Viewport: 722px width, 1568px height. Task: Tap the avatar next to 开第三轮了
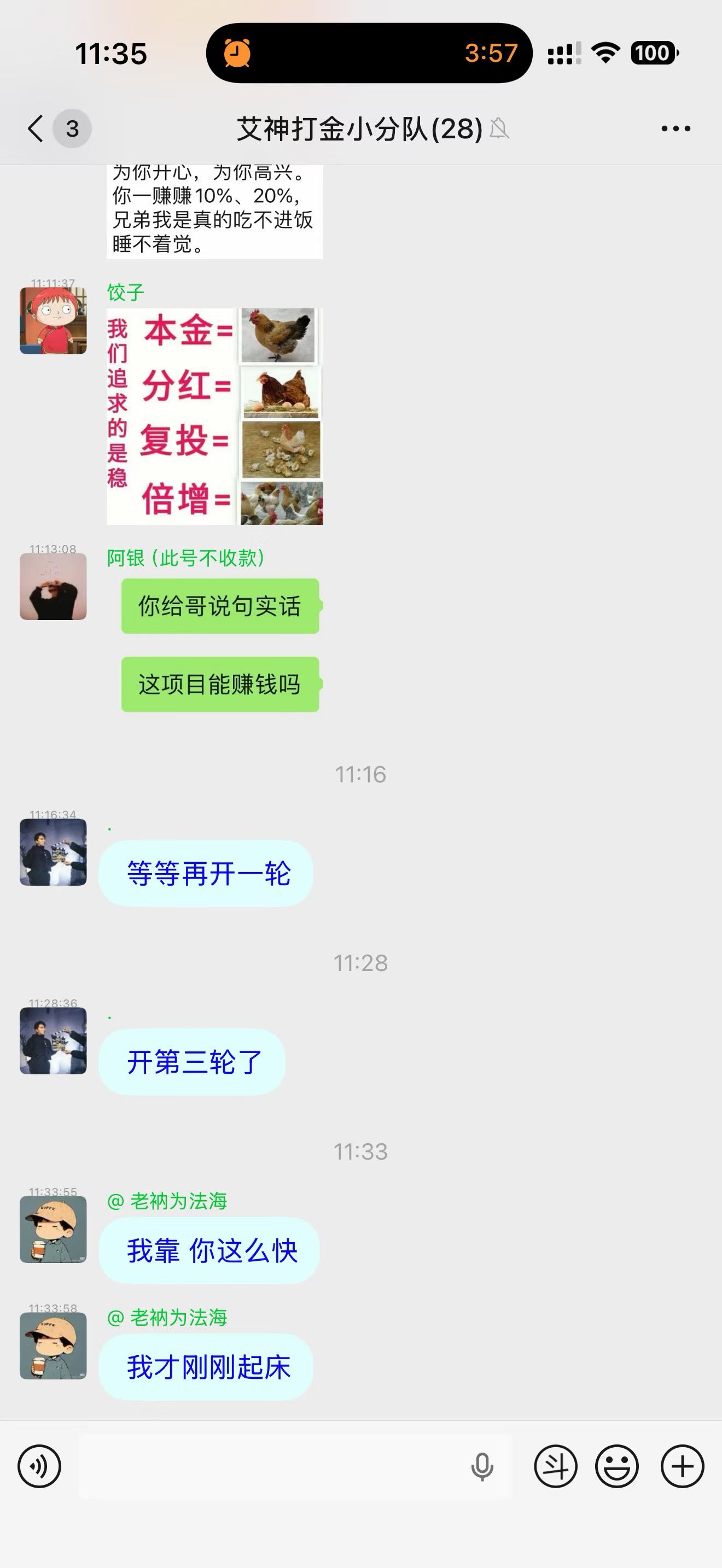53,1040
